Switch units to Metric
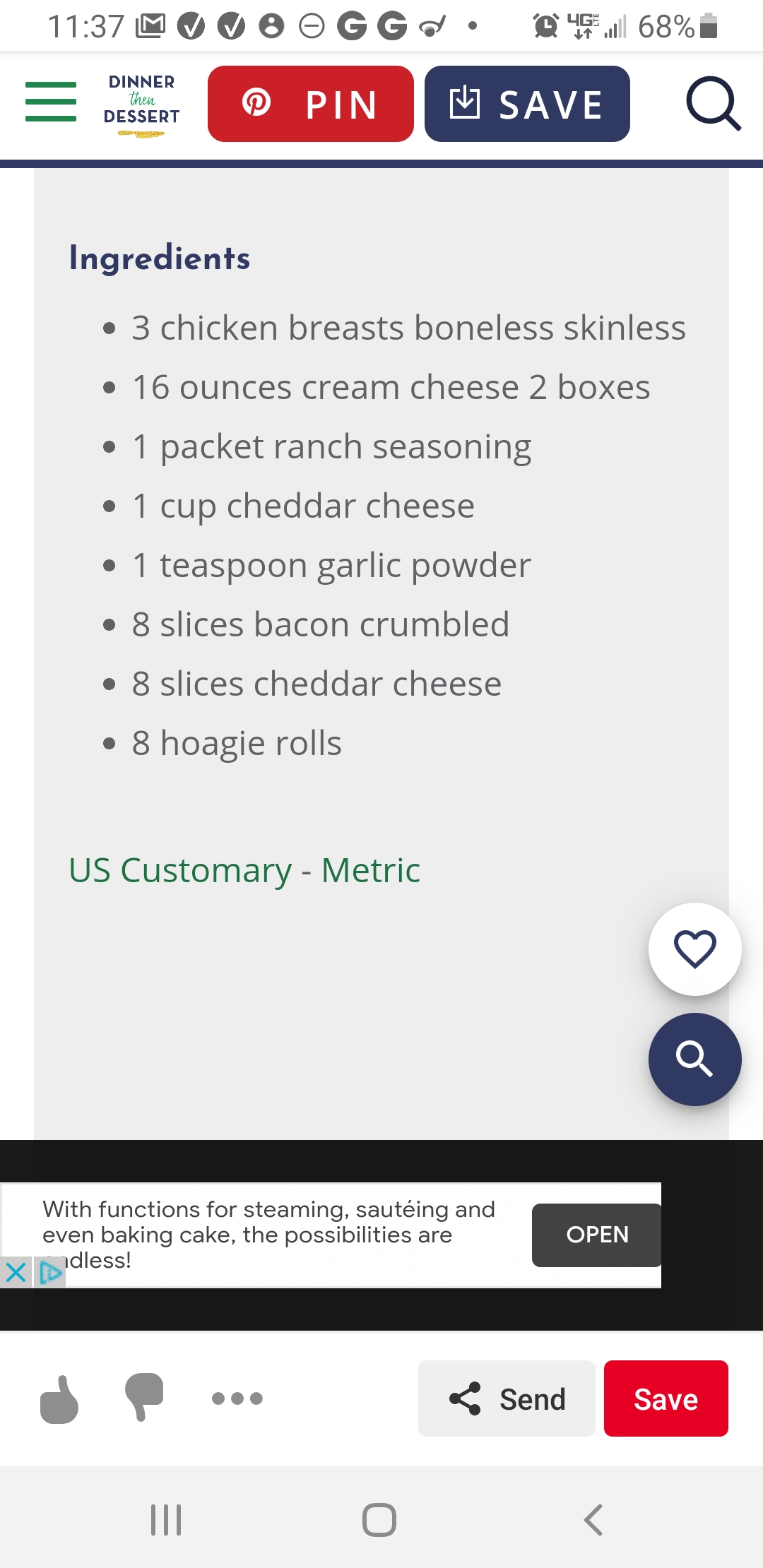This screenshot has height=1568, width=763. (371, 870)
